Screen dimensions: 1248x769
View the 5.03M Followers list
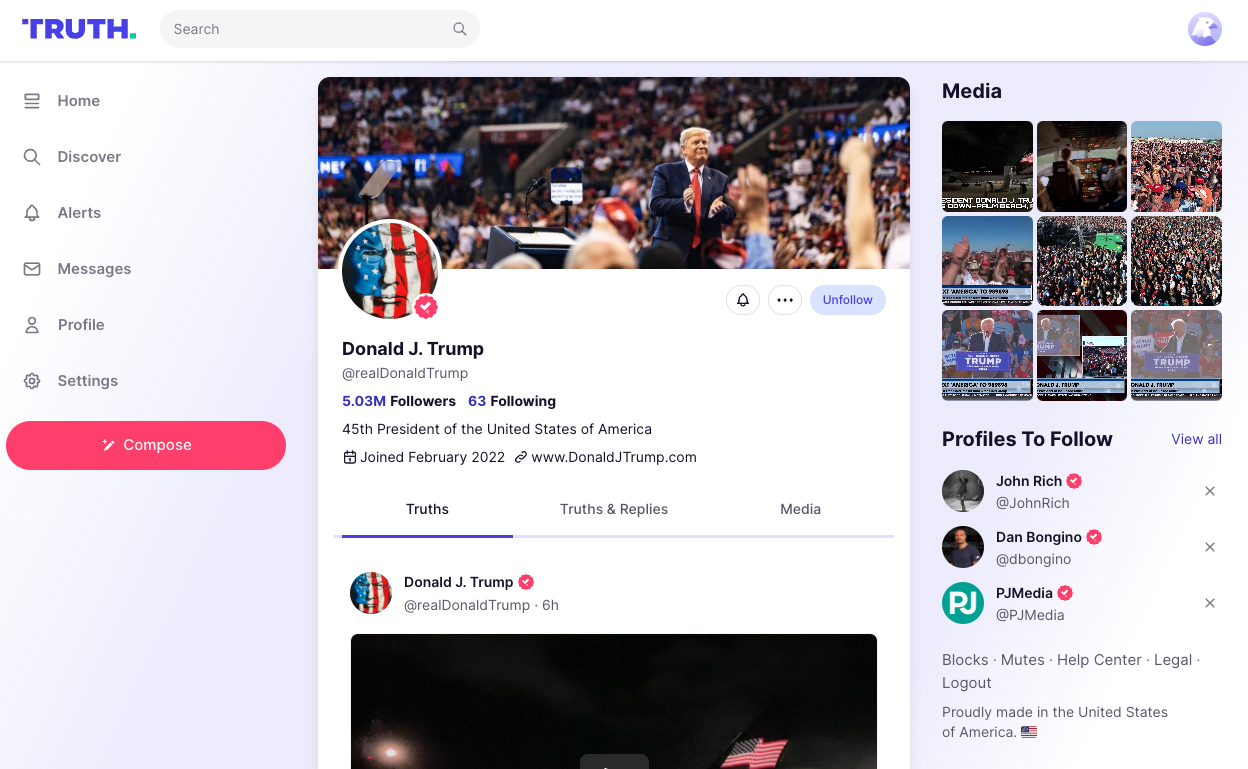[x=398, y=401]
